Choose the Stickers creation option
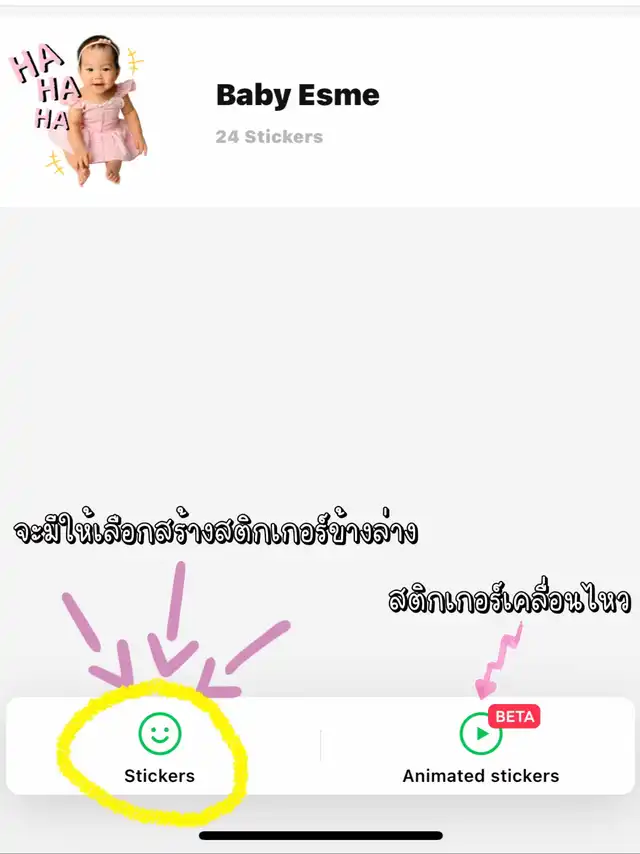This screenshot has height=854, width=640. [x=160, y=748]
